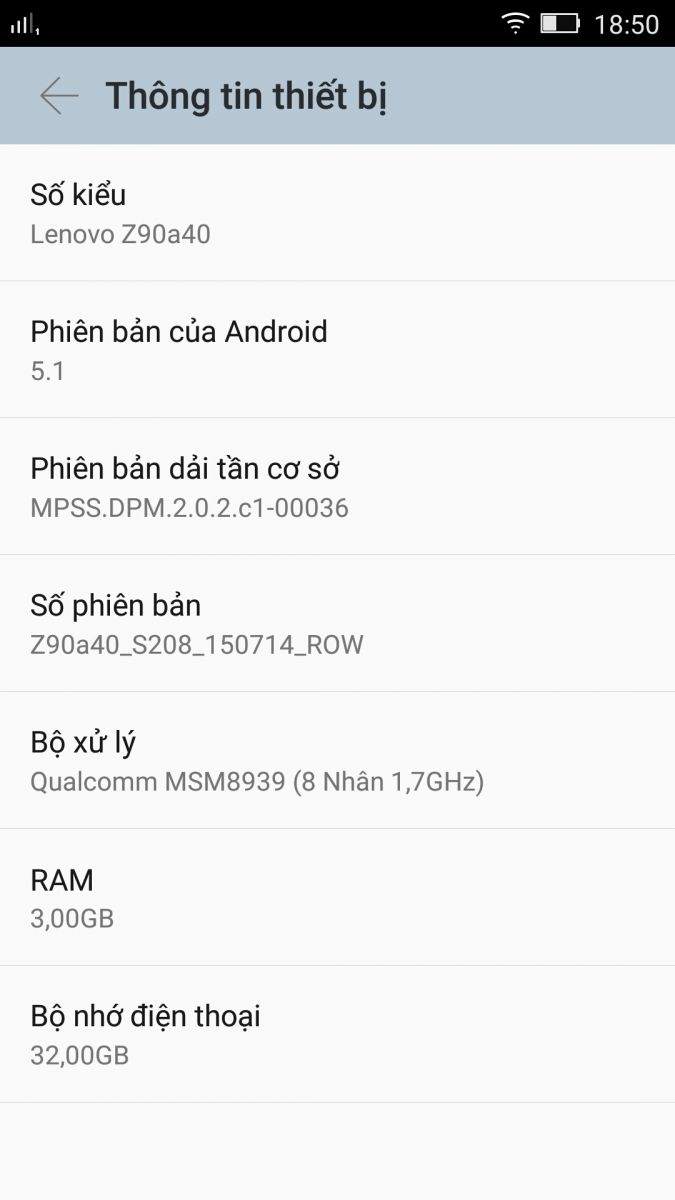This screenshot has width=675, height=1200.
Task: Tap the Số phiên bản row
Action: point(337,623)
